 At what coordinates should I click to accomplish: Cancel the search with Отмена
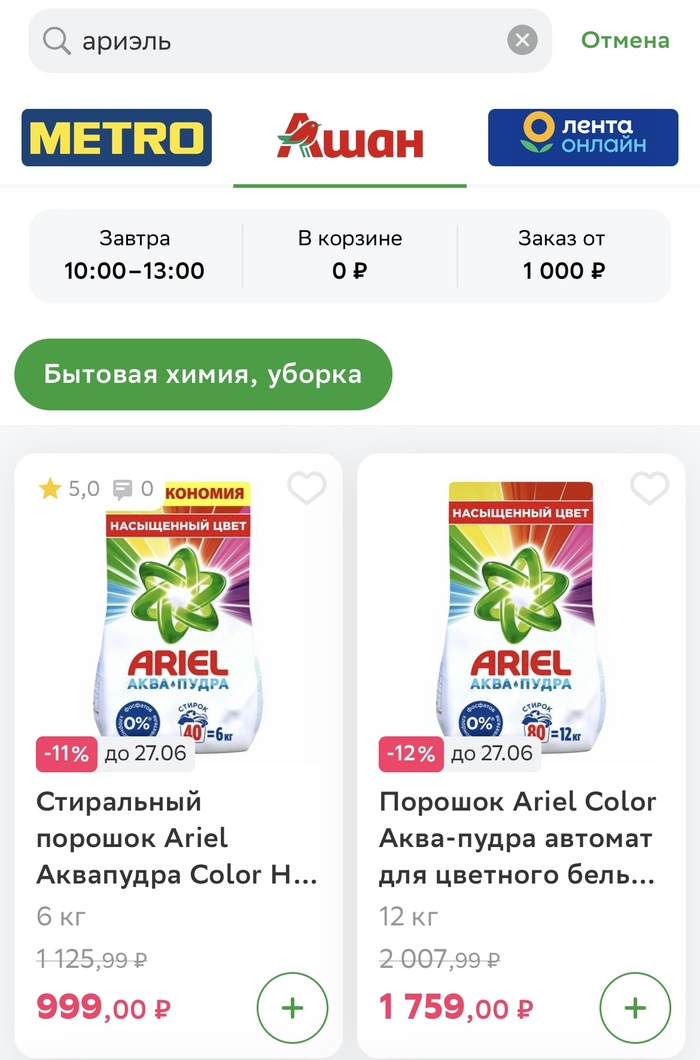[625, 41]
